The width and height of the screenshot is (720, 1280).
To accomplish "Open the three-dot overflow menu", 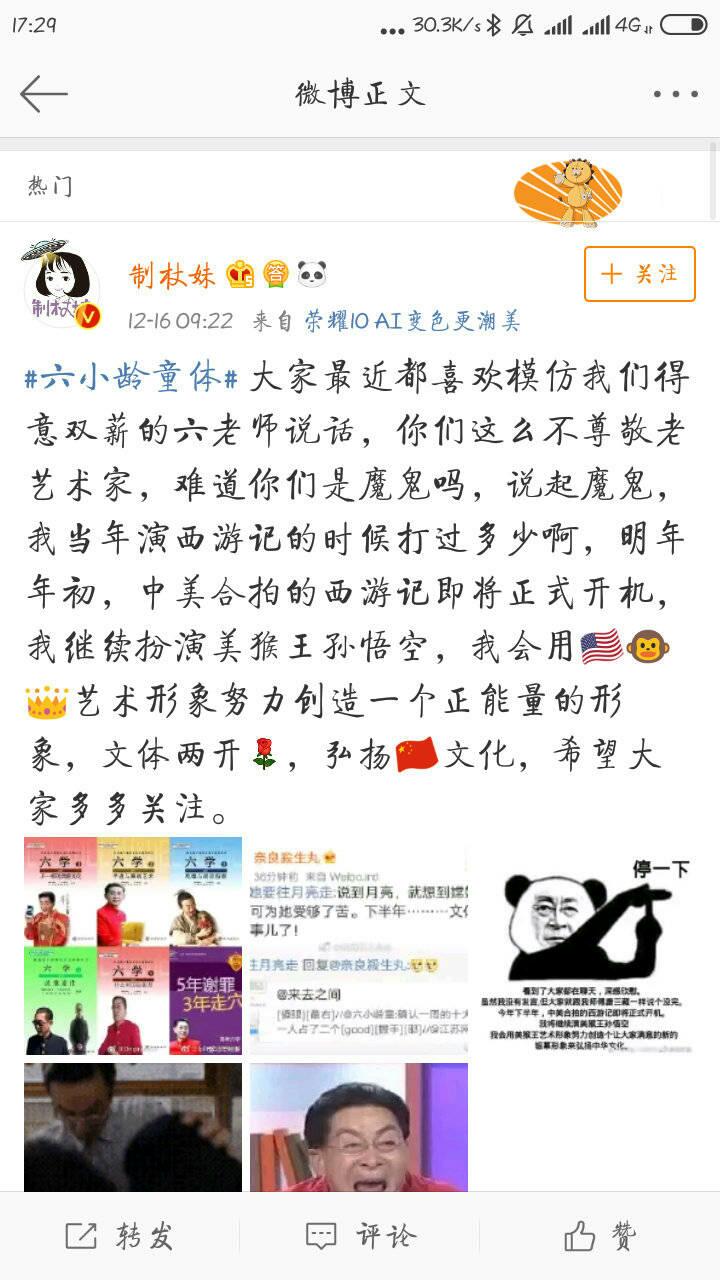I will pos(676,94).
